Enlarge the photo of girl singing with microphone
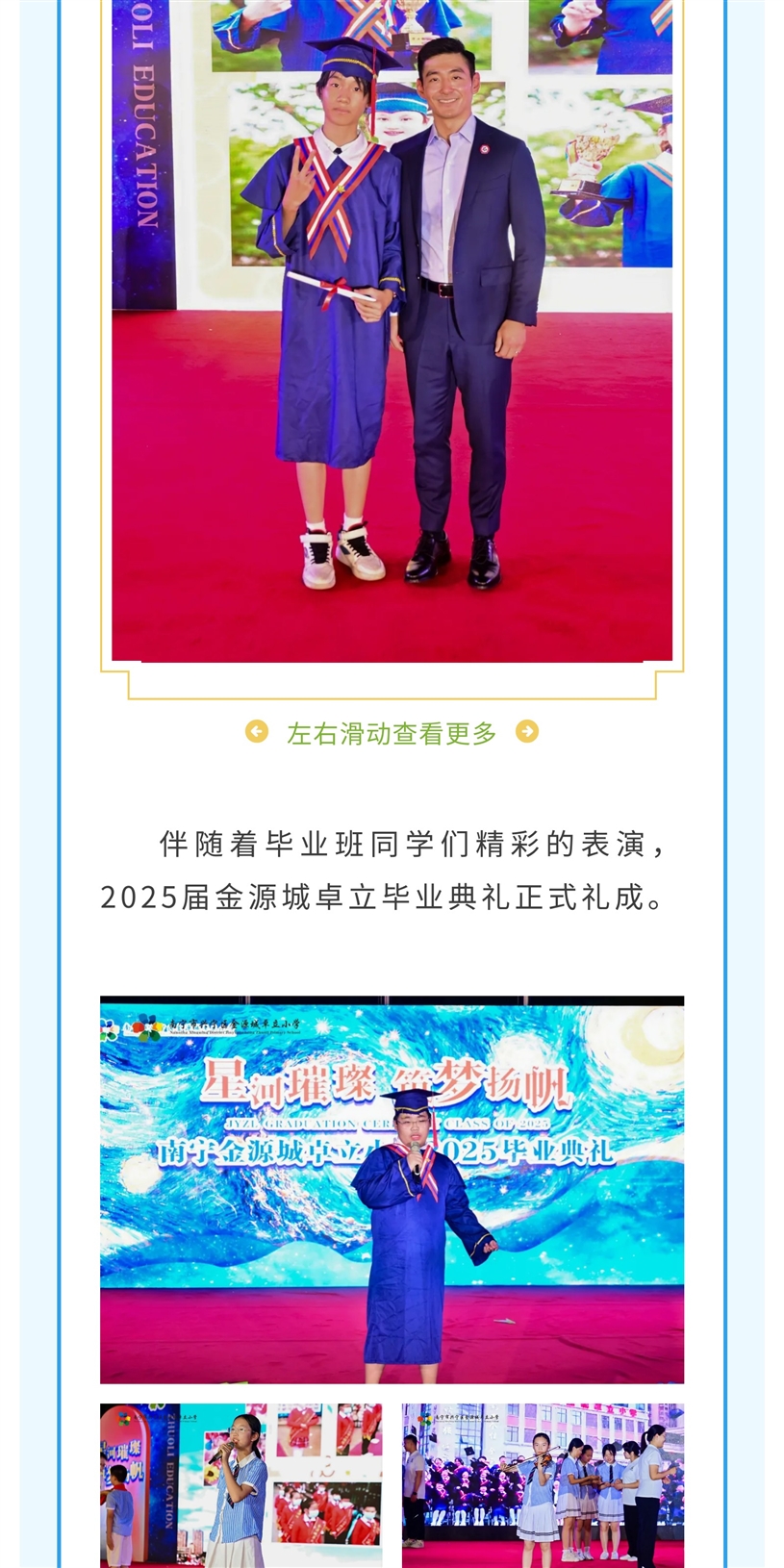Screen dimensions: 784x1568 click(x=240, y=1484)
